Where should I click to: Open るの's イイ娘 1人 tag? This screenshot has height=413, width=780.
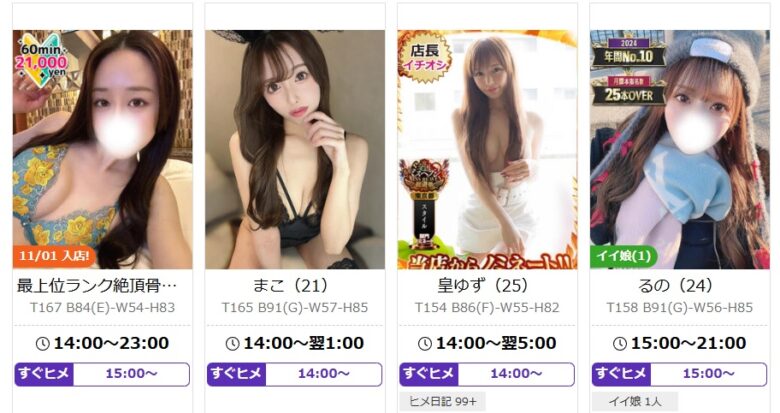634,402
